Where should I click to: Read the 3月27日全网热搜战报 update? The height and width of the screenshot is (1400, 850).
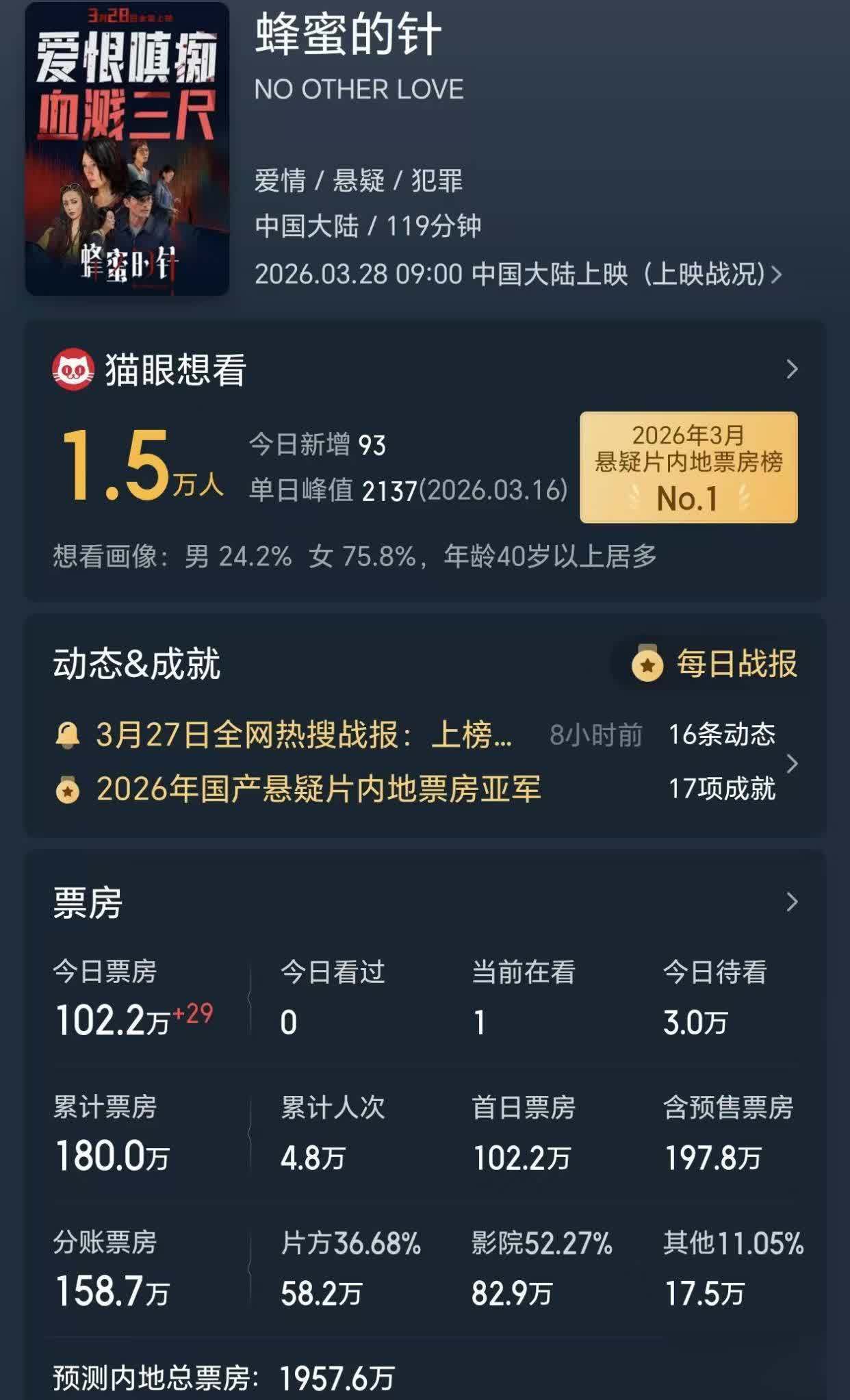click(303, 735)
